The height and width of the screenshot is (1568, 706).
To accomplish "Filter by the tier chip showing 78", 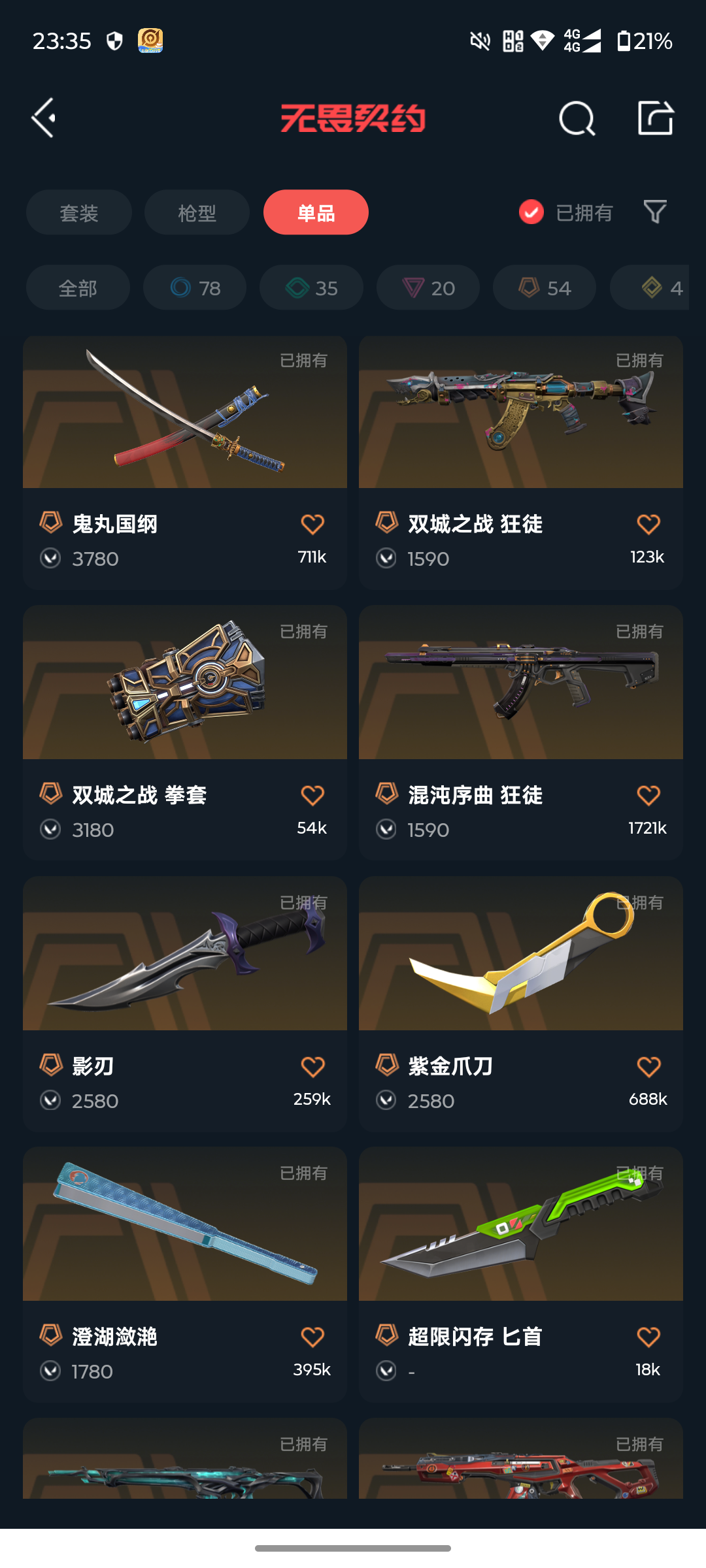I will [195, 287].
